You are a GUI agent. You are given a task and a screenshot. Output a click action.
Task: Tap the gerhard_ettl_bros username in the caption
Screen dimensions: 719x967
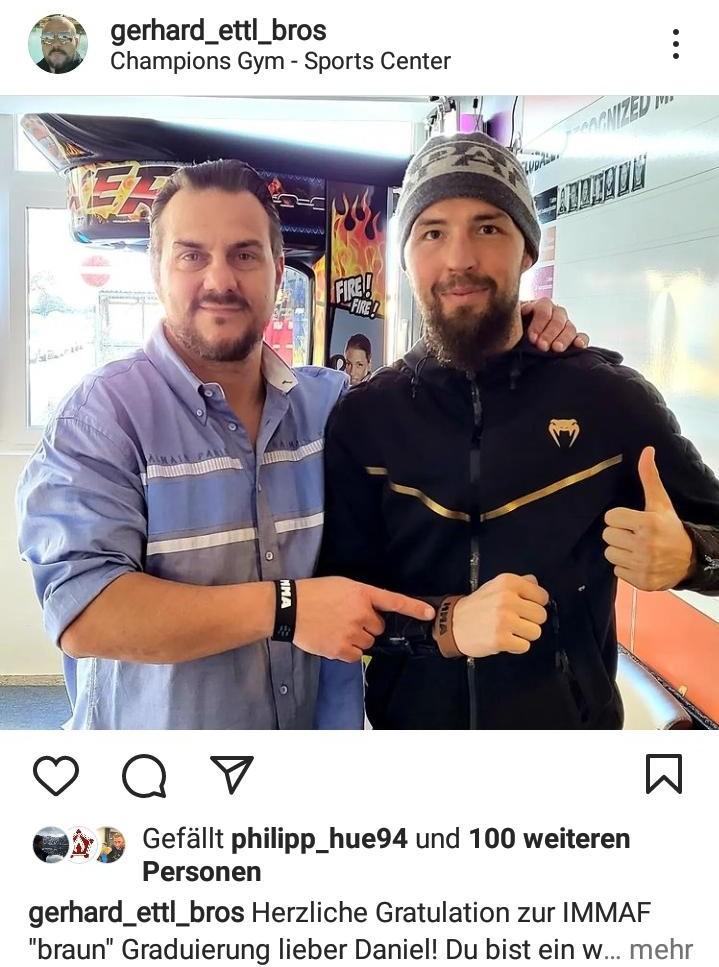tap(136, 912)
